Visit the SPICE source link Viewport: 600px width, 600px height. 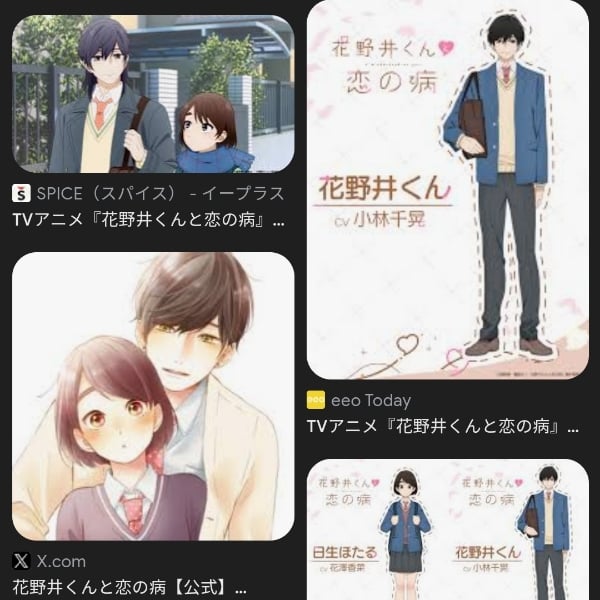[150, 193]
